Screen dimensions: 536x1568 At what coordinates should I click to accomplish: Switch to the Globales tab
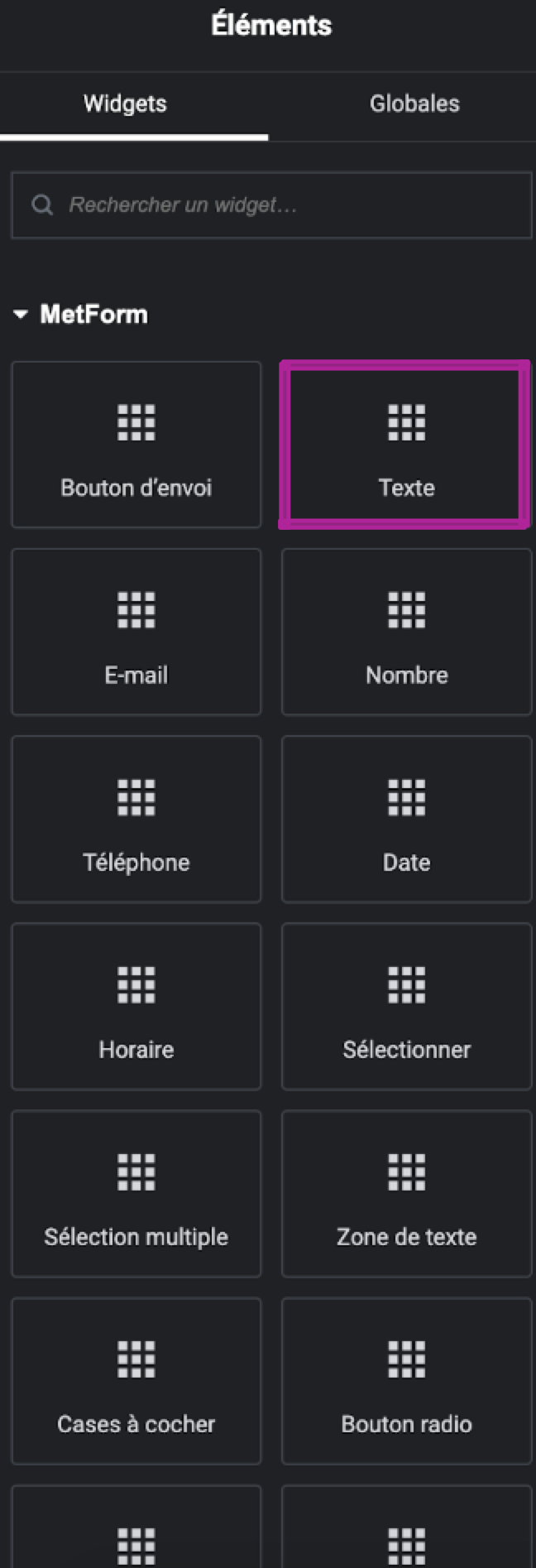click(x=414, y=104)
